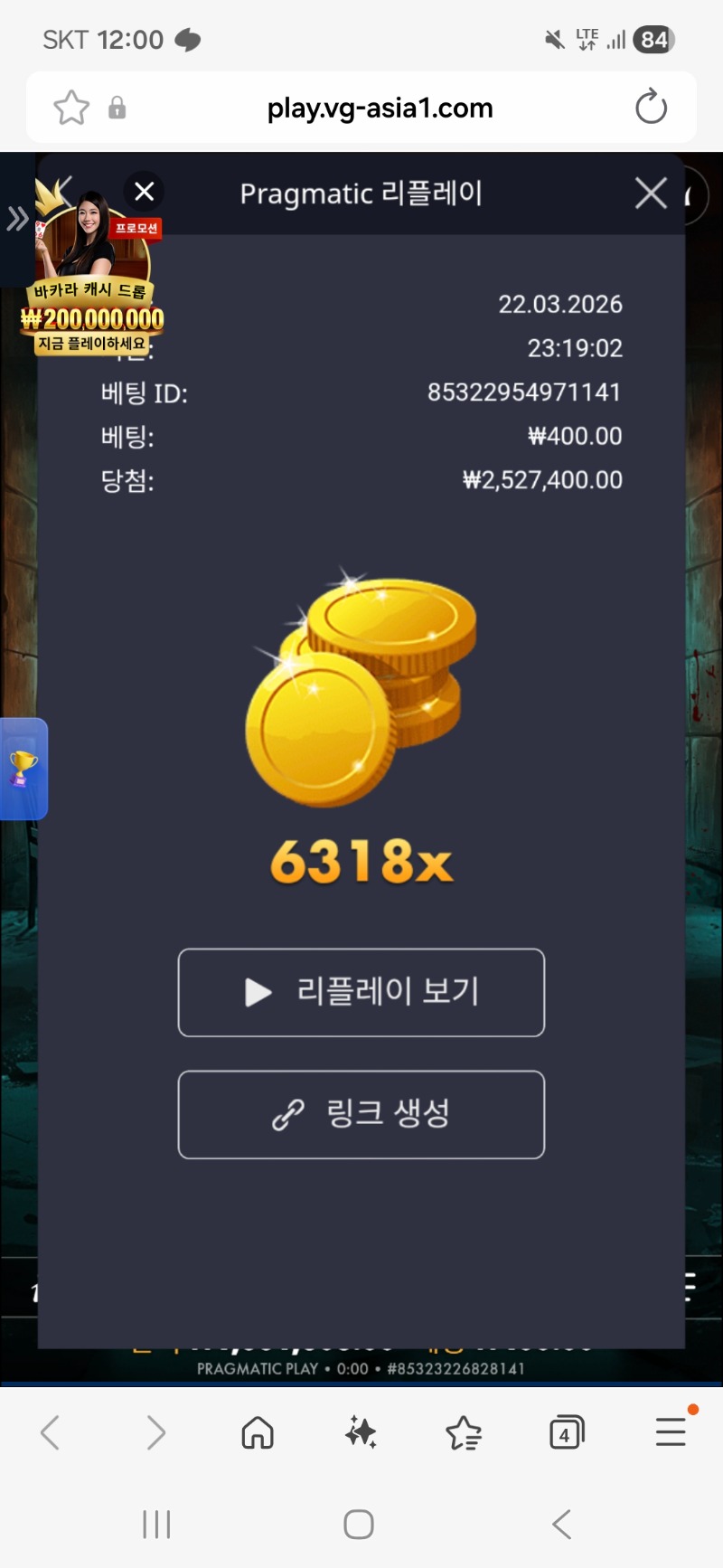Reload the page in the browser
The height and width of the screenshot is (1568, 723).
click(x=651, y=108)
